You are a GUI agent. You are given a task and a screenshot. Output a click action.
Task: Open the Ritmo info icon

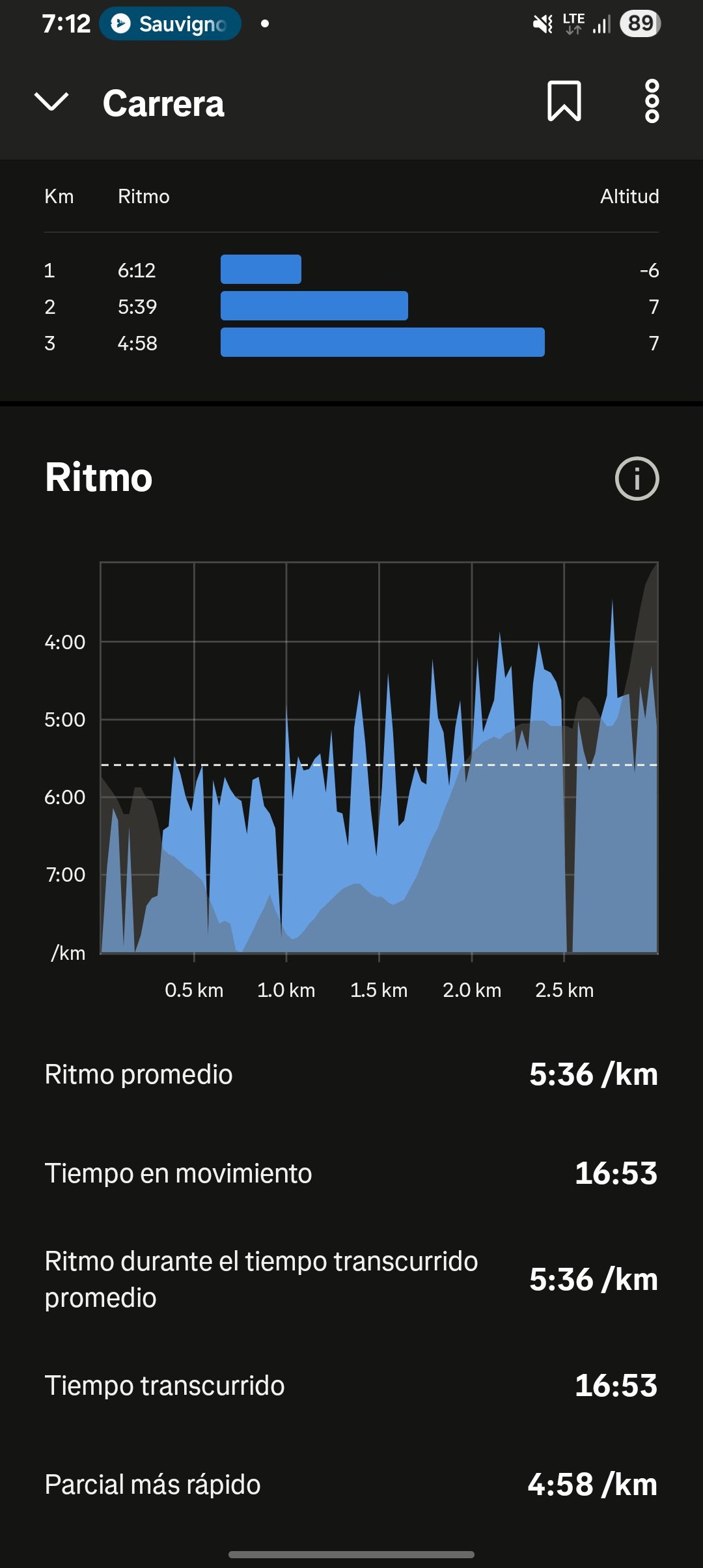[637, 479]
